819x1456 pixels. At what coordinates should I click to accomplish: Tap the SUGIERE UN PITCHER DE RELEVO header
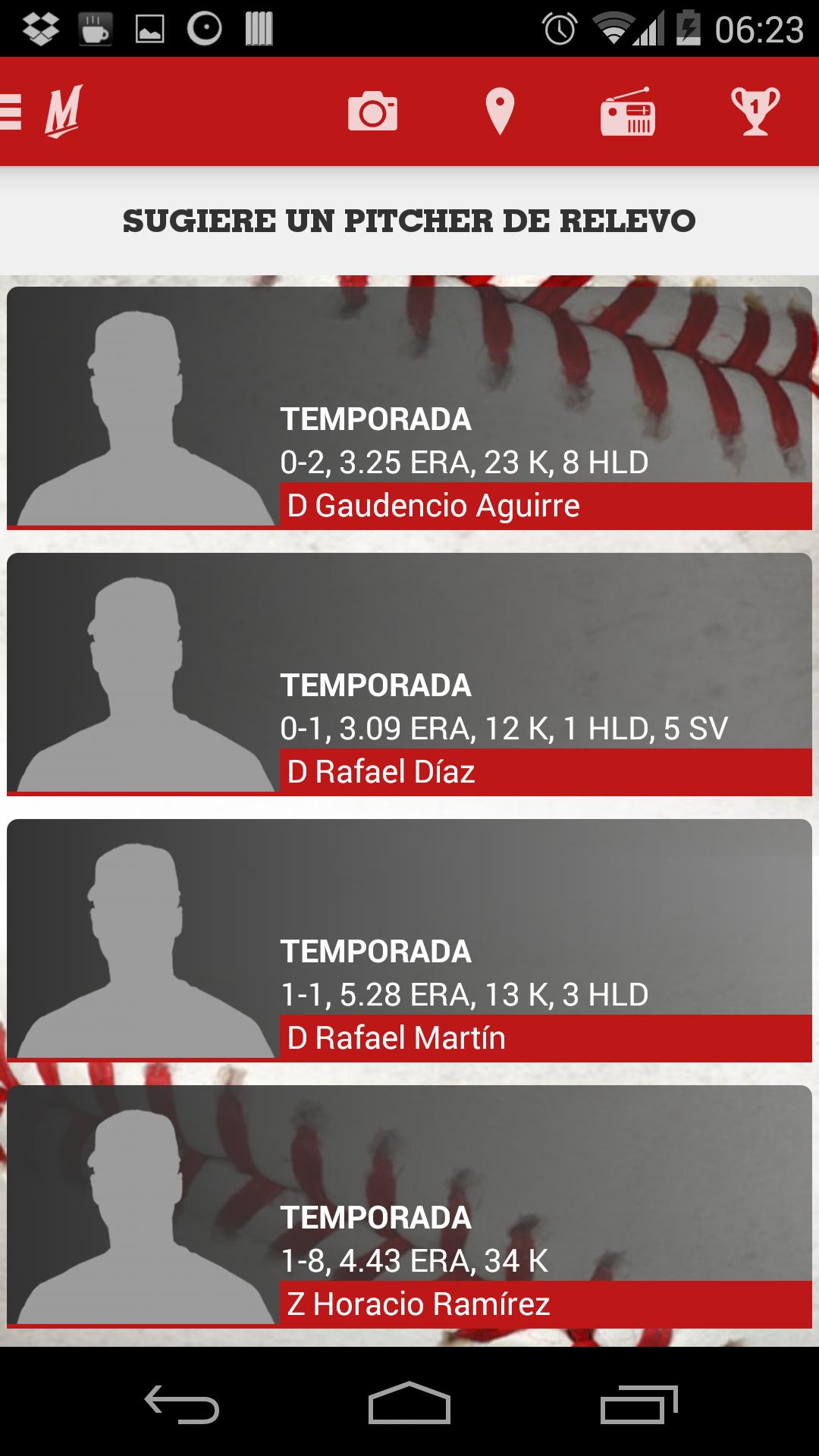[409, 221]
